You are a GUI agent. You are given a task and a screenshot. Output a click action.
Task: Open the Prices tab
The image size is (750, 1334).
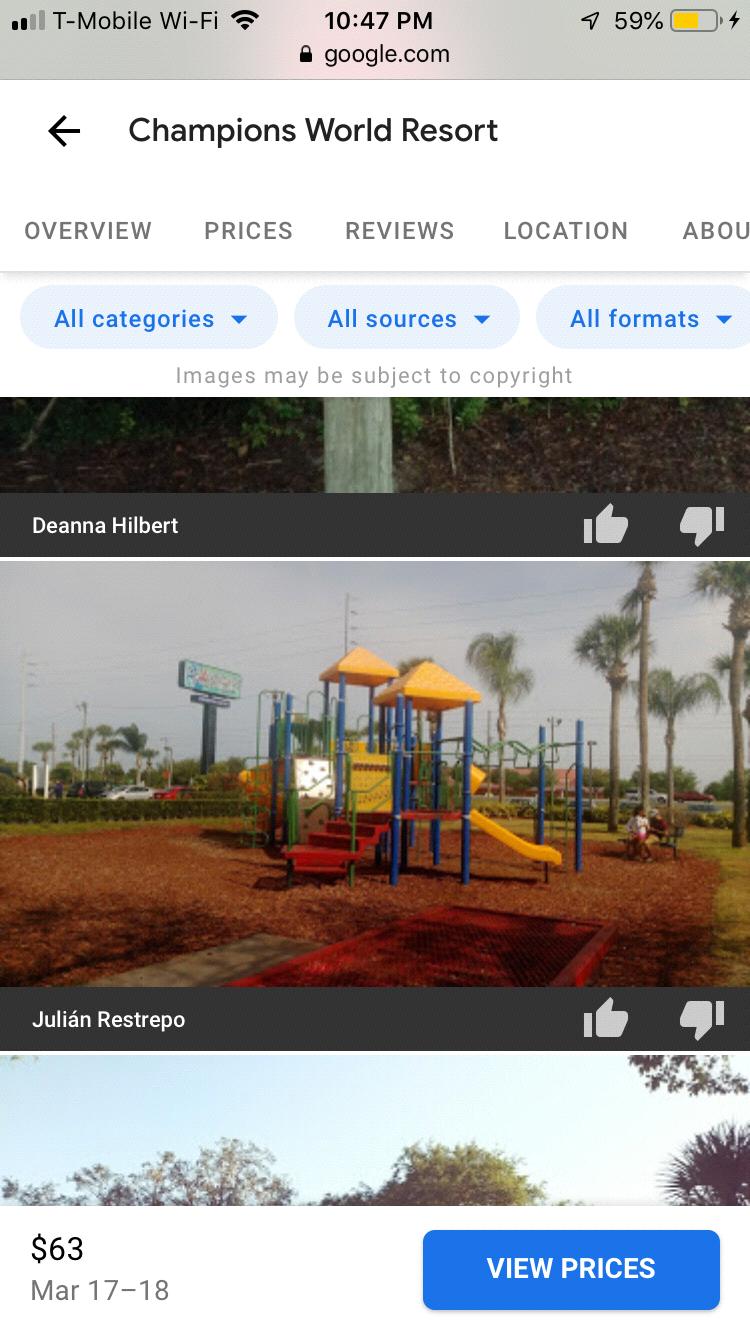click(248, 230)
